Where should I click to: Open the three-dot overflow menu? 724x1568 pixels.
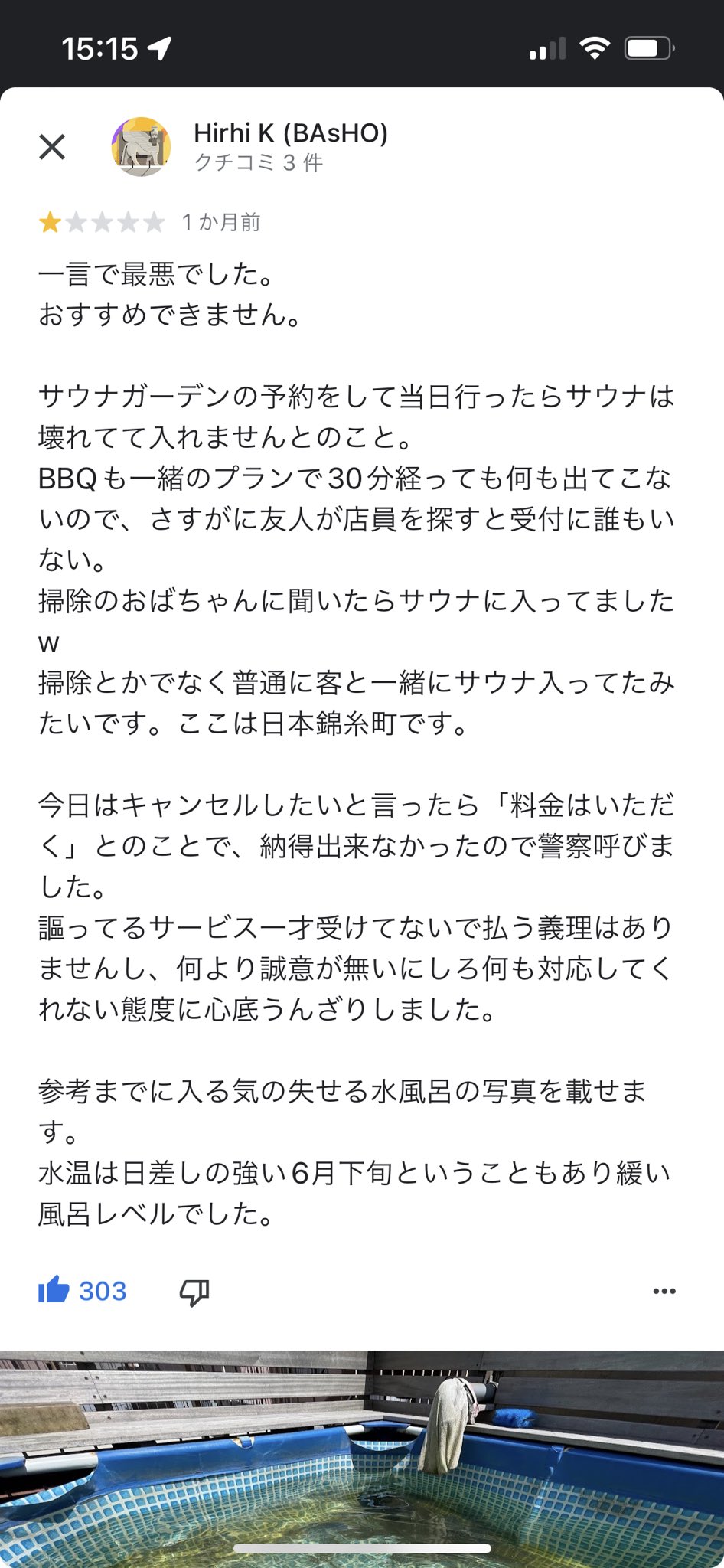pyautogui.click(x=664, y=1291)
